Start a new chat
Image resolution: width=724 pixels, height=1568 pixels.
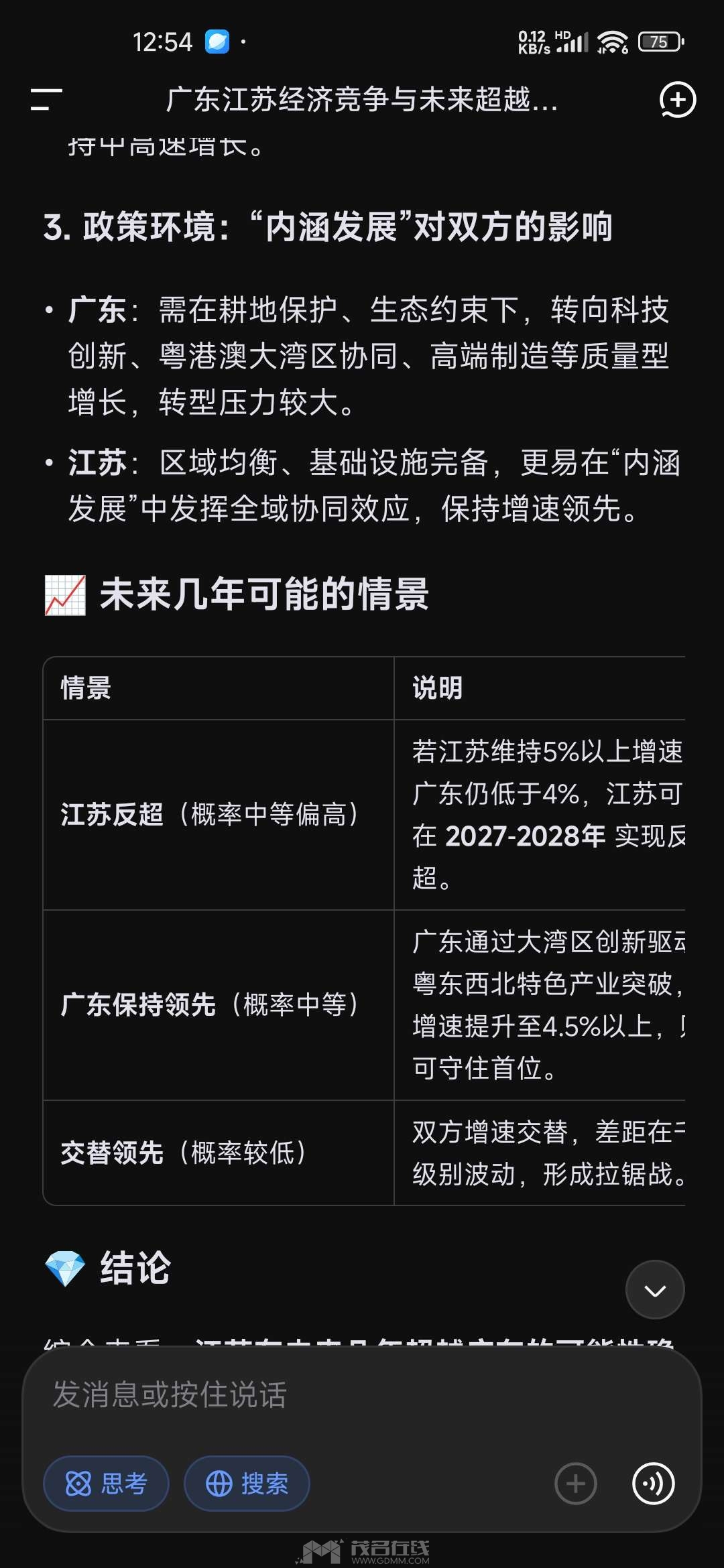point(677,100)
